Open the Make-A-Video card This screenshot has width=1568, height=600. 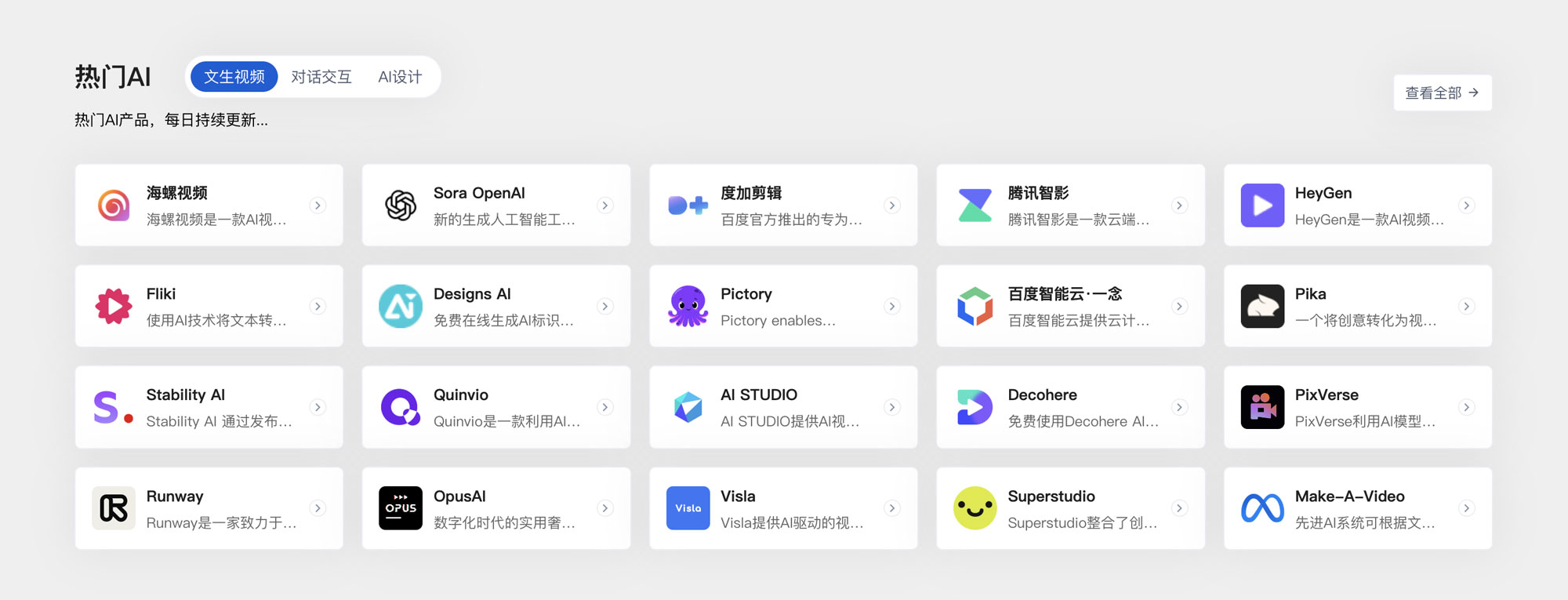[x=1357, y=508]
